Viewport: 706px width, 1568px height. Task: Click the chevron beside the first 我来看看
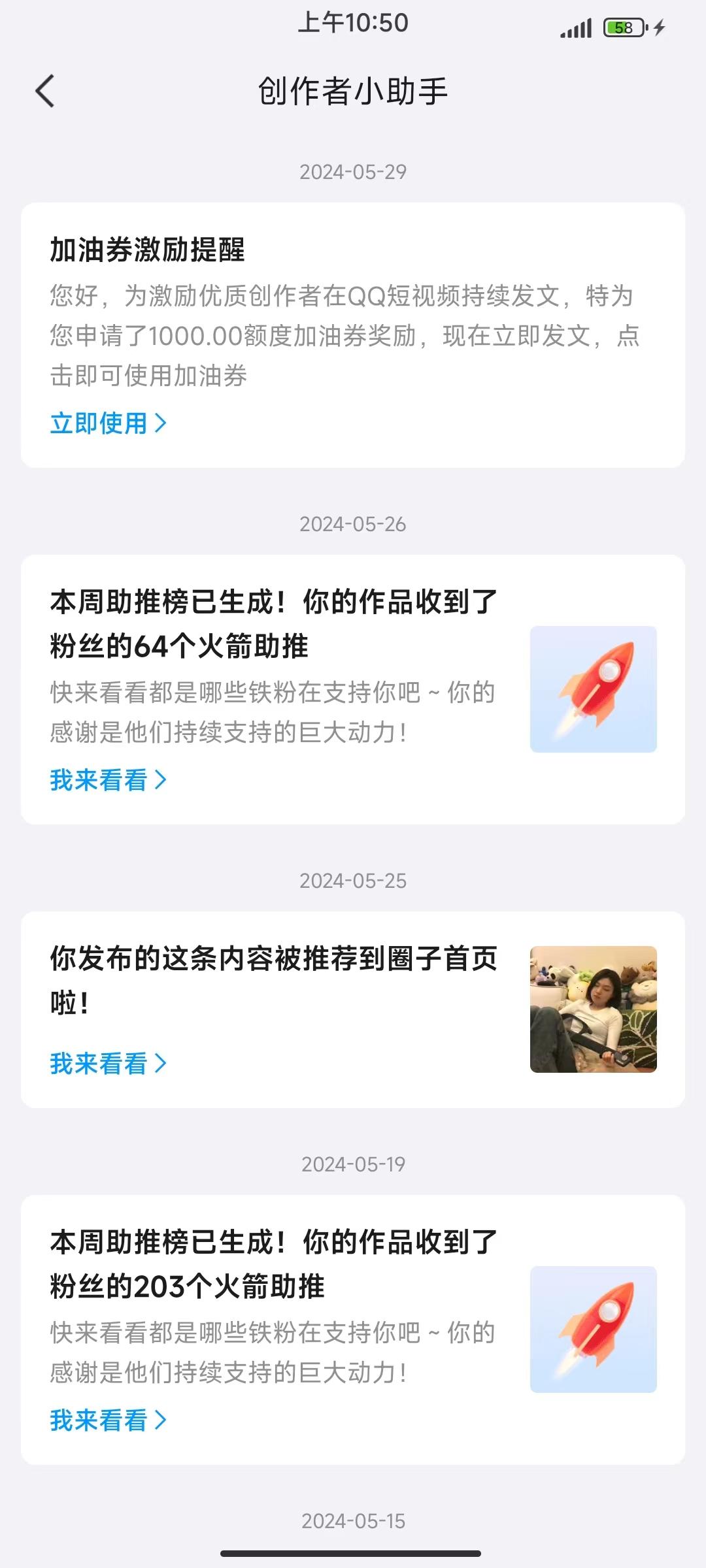tap(159, 780)
